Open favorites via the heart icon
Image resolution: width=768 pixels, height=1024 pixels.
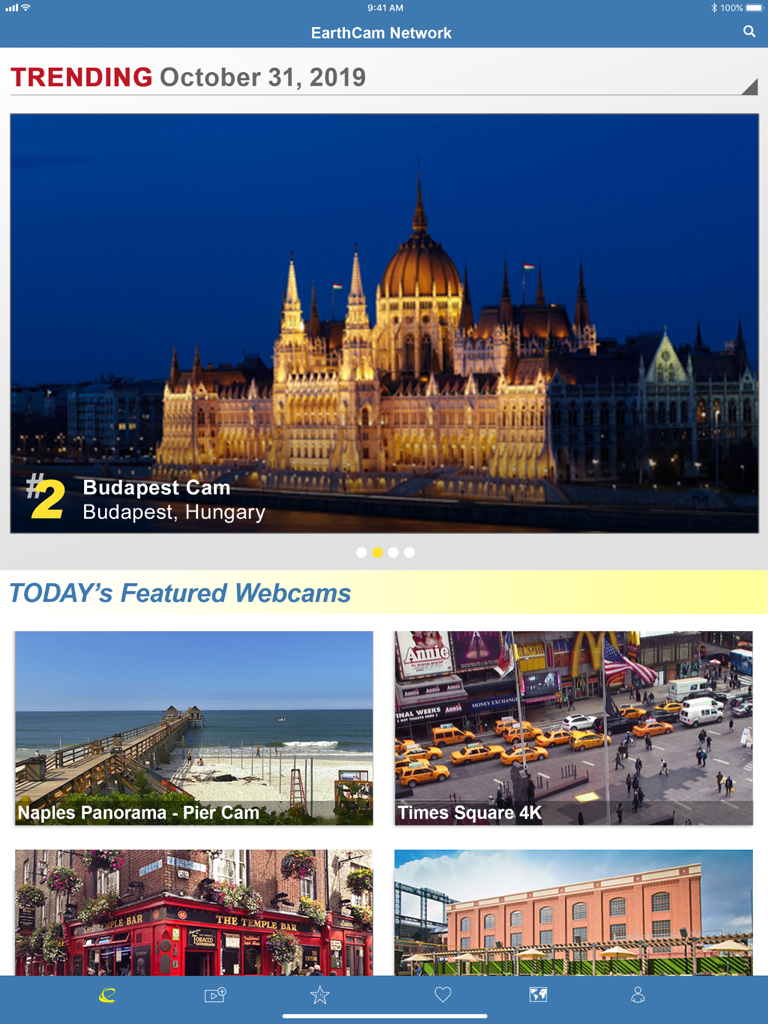tap(443, 995)
